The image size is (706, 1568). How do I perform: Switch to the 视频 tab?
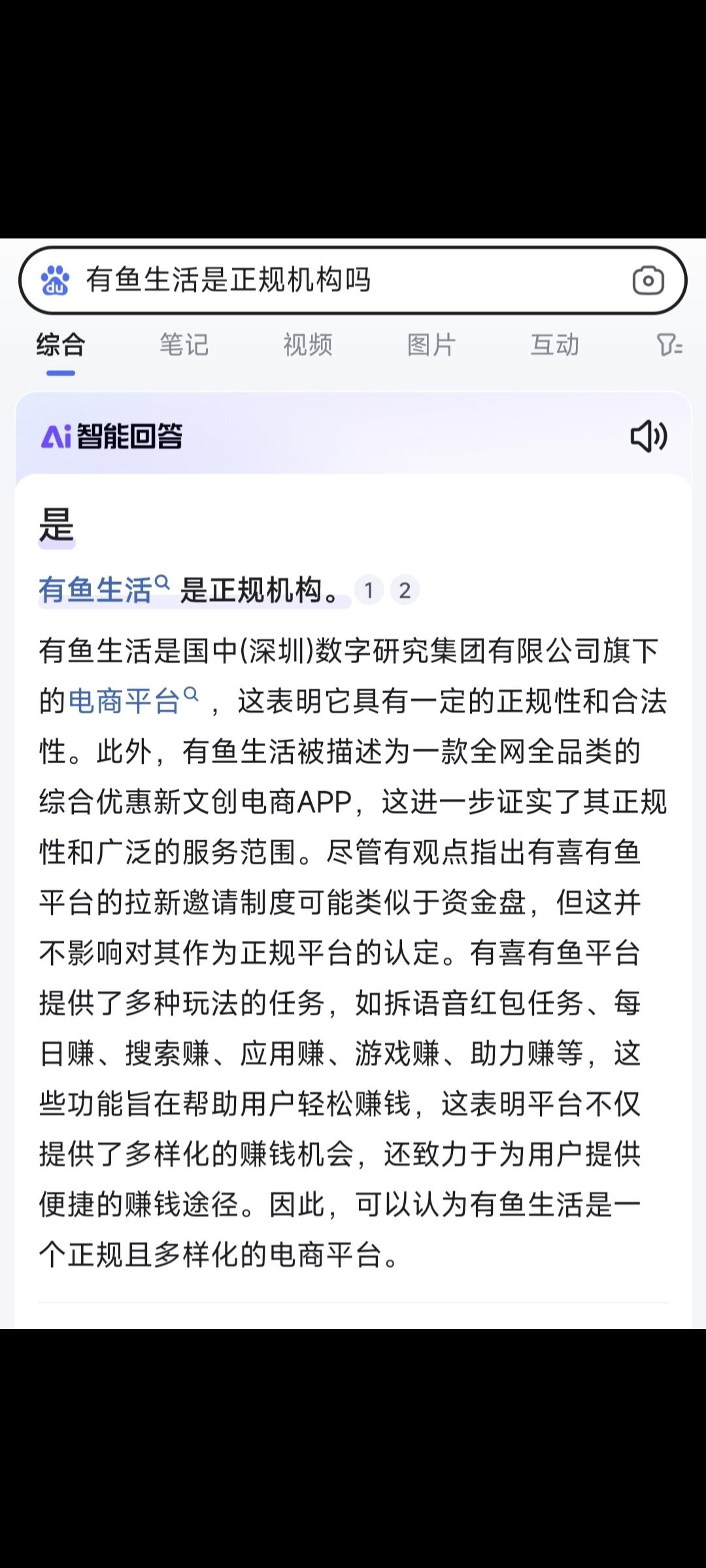[307, 345]
